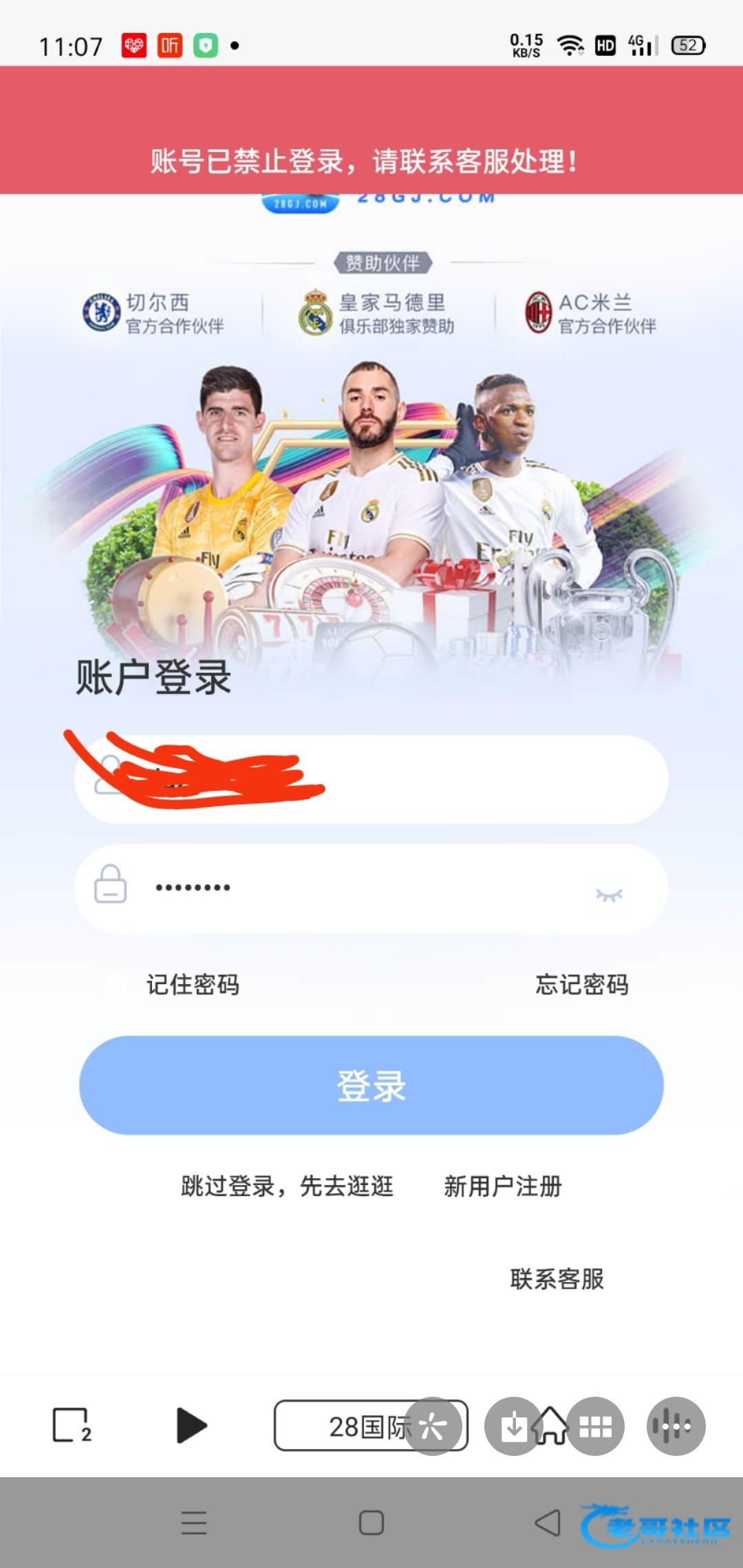
Task: Tap the floating voice waveform button
Action: click(676, 1426)
